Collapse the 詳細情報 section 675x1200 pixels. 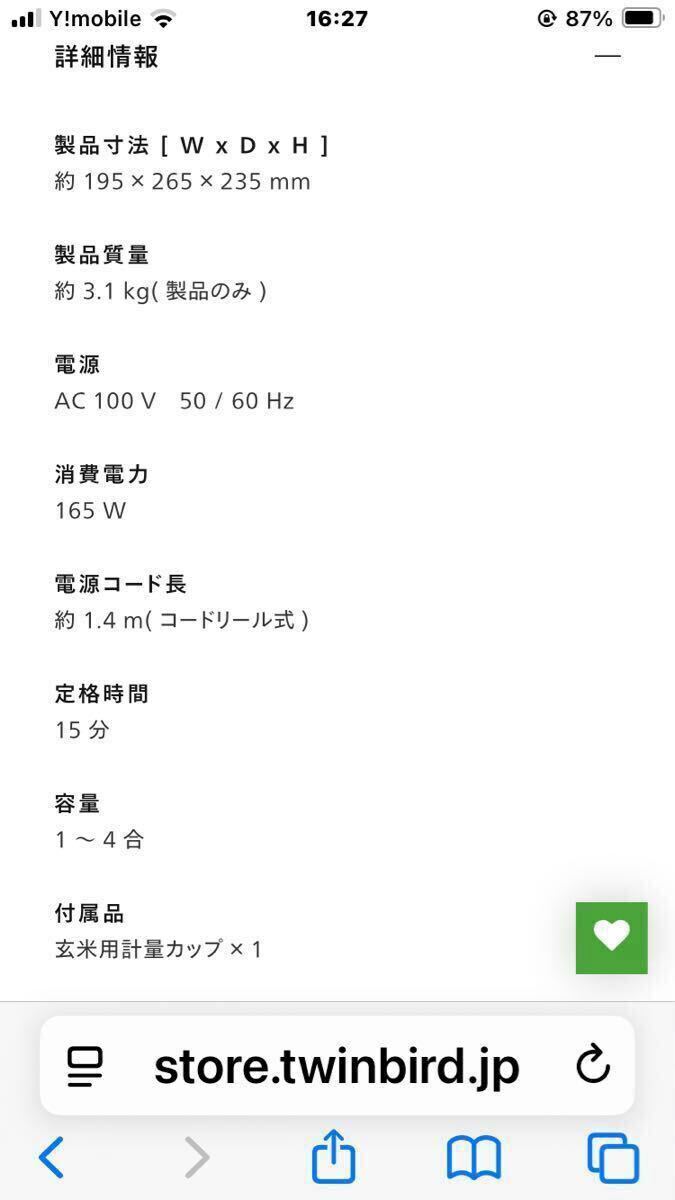607,57
